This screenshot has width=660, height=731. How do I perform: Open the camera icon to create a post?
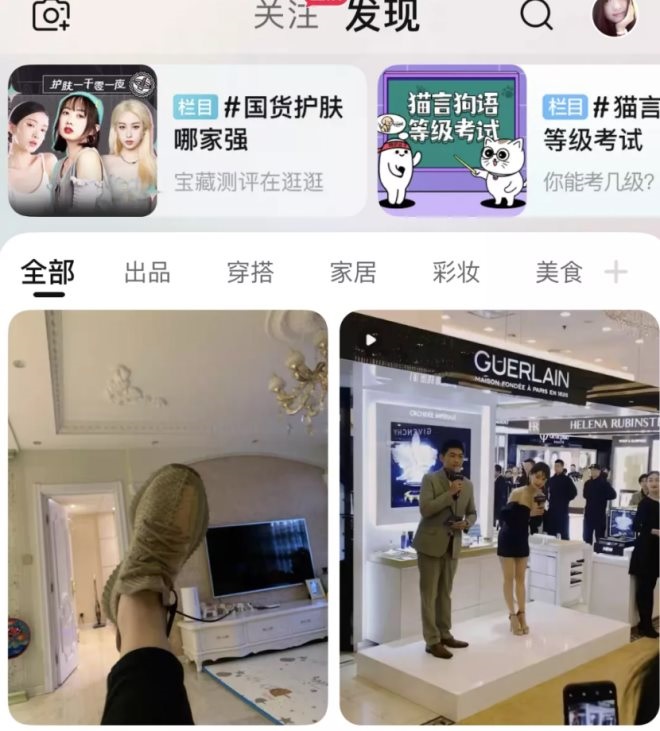pos(50,14)
